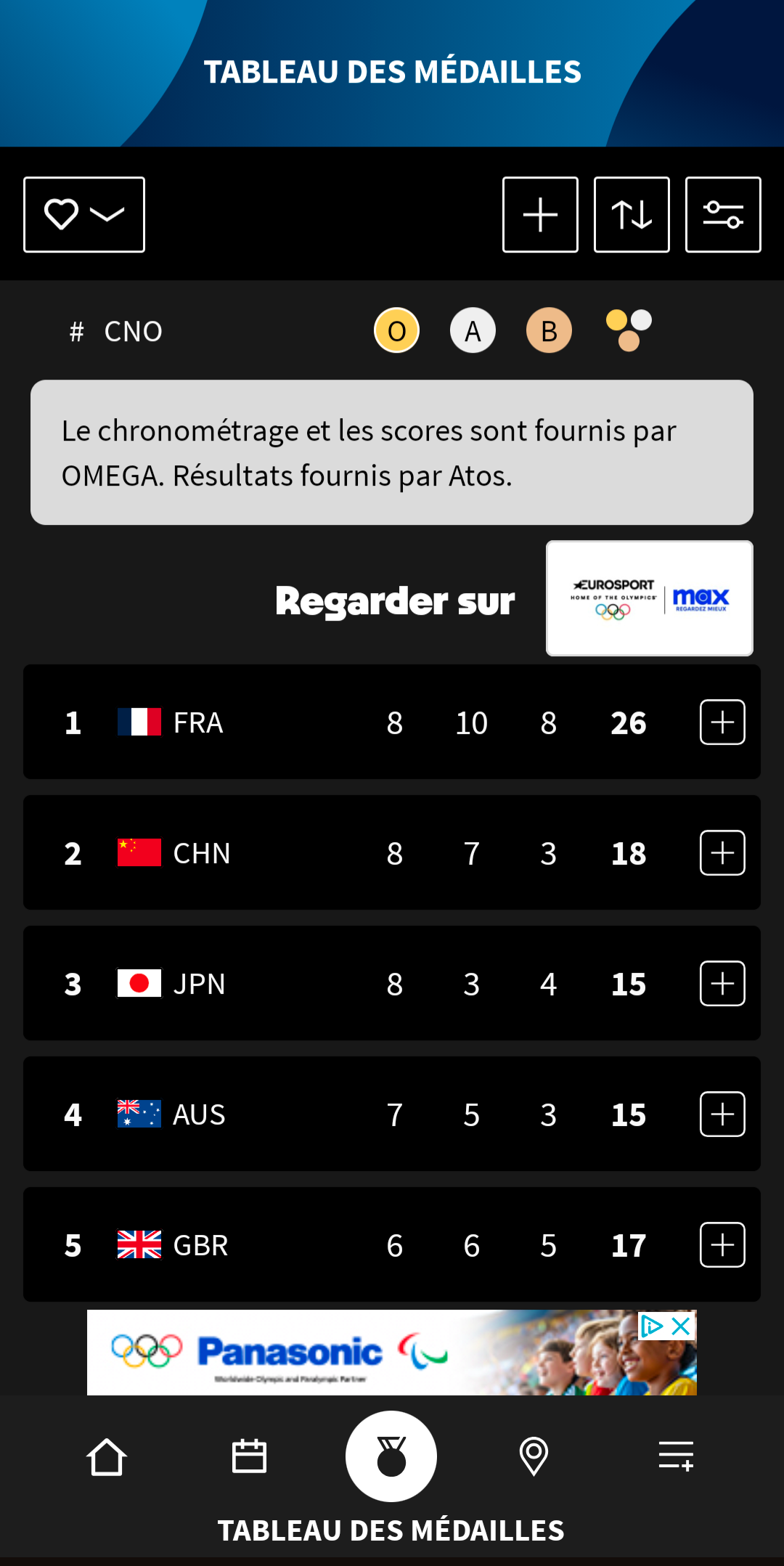Screen dimensions: 784x1566
Task: Open the Eurosport Max watch banner
Action: click(650, 598)
